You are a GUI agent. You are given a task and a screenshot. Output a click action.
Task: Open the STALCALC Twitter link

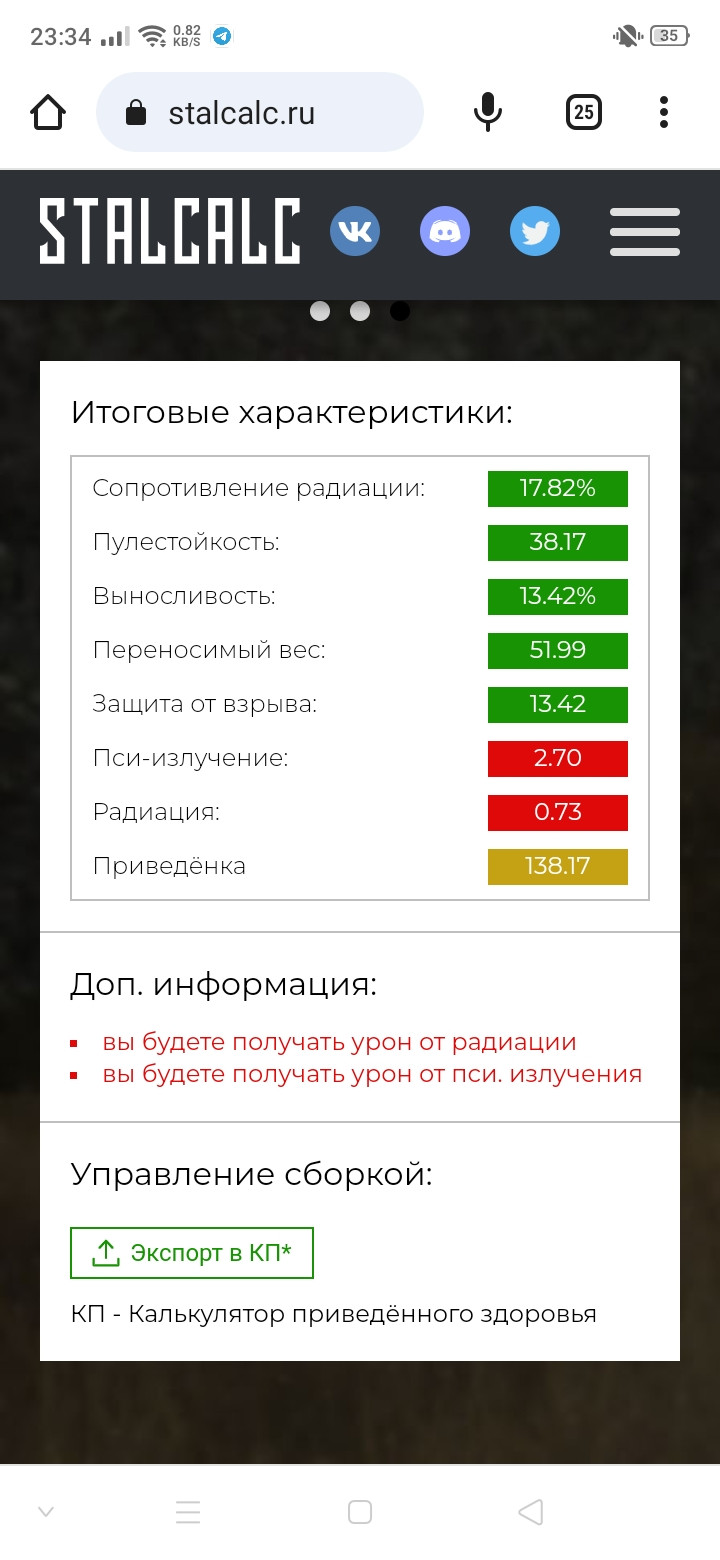click(535, 232)
